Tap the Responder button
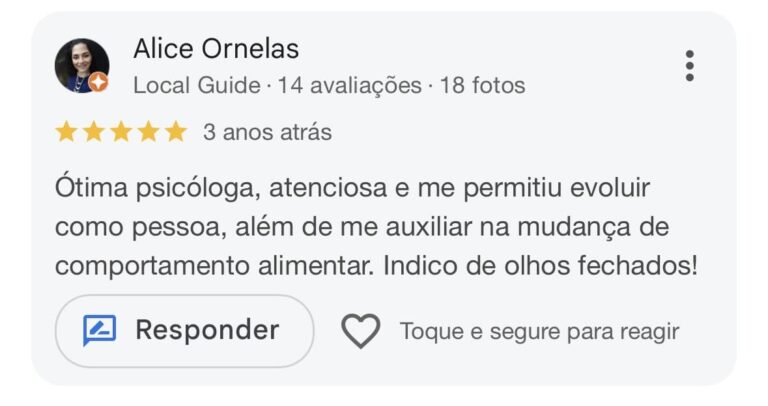This screenshot has width=768, height=406. pyautogui.click(x=184, y=330)
